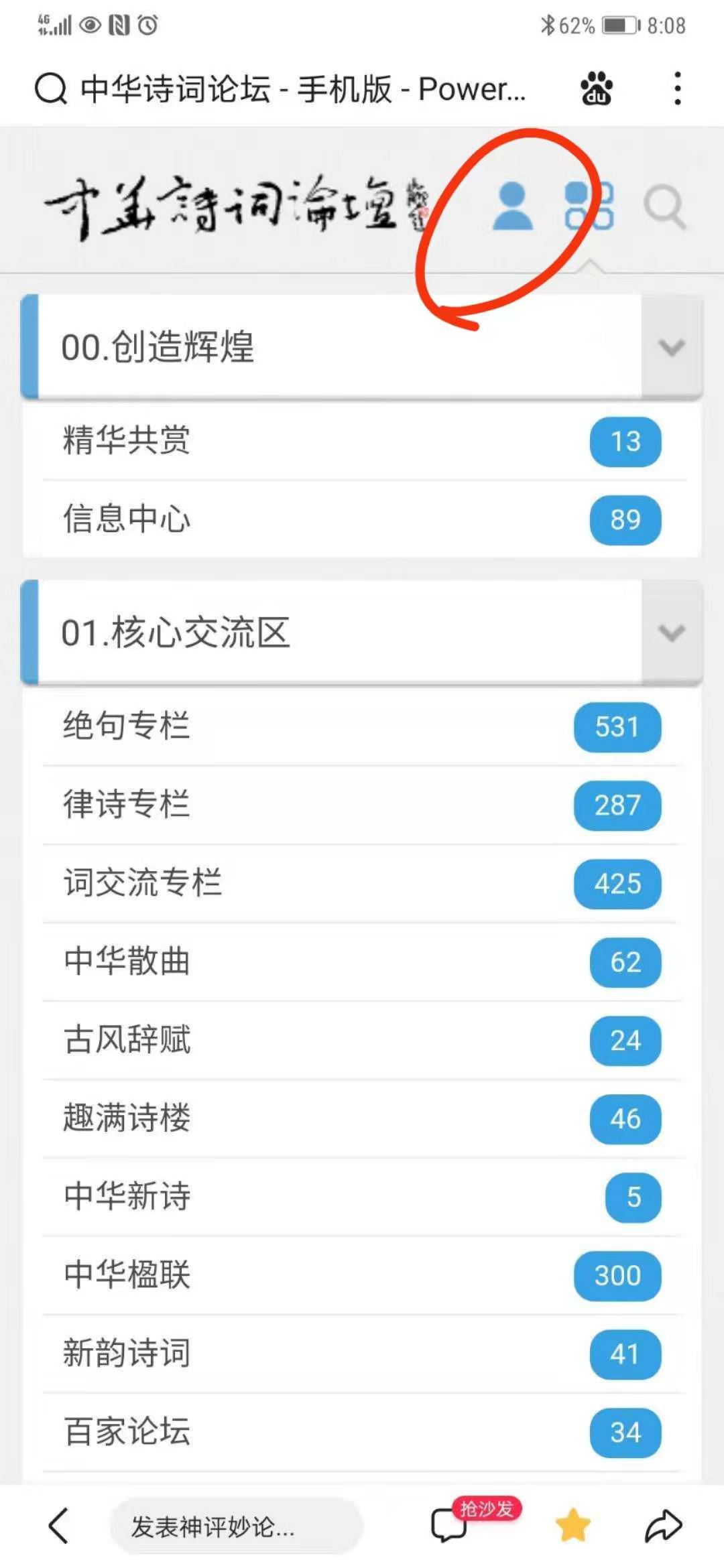Tap the forum search magnifier icon
The width and height of the screenshot is (724, 1568).
[x=664, y=207]
